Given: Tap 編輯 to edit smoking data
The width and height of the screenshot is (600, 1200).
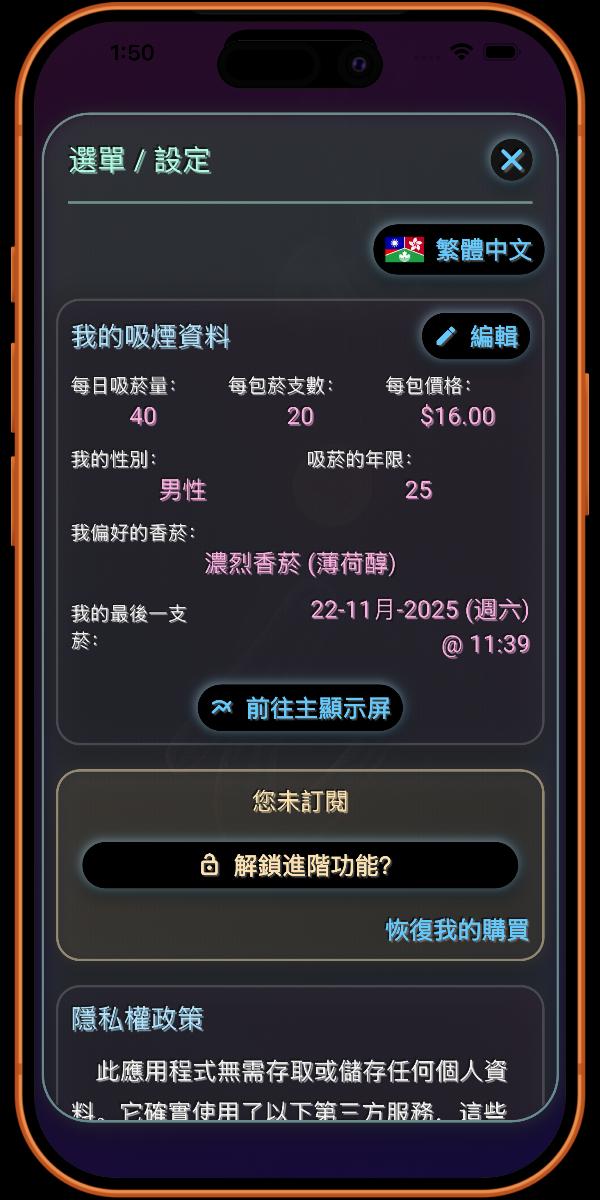Looking at the screenshot, I should coord(476,336).
